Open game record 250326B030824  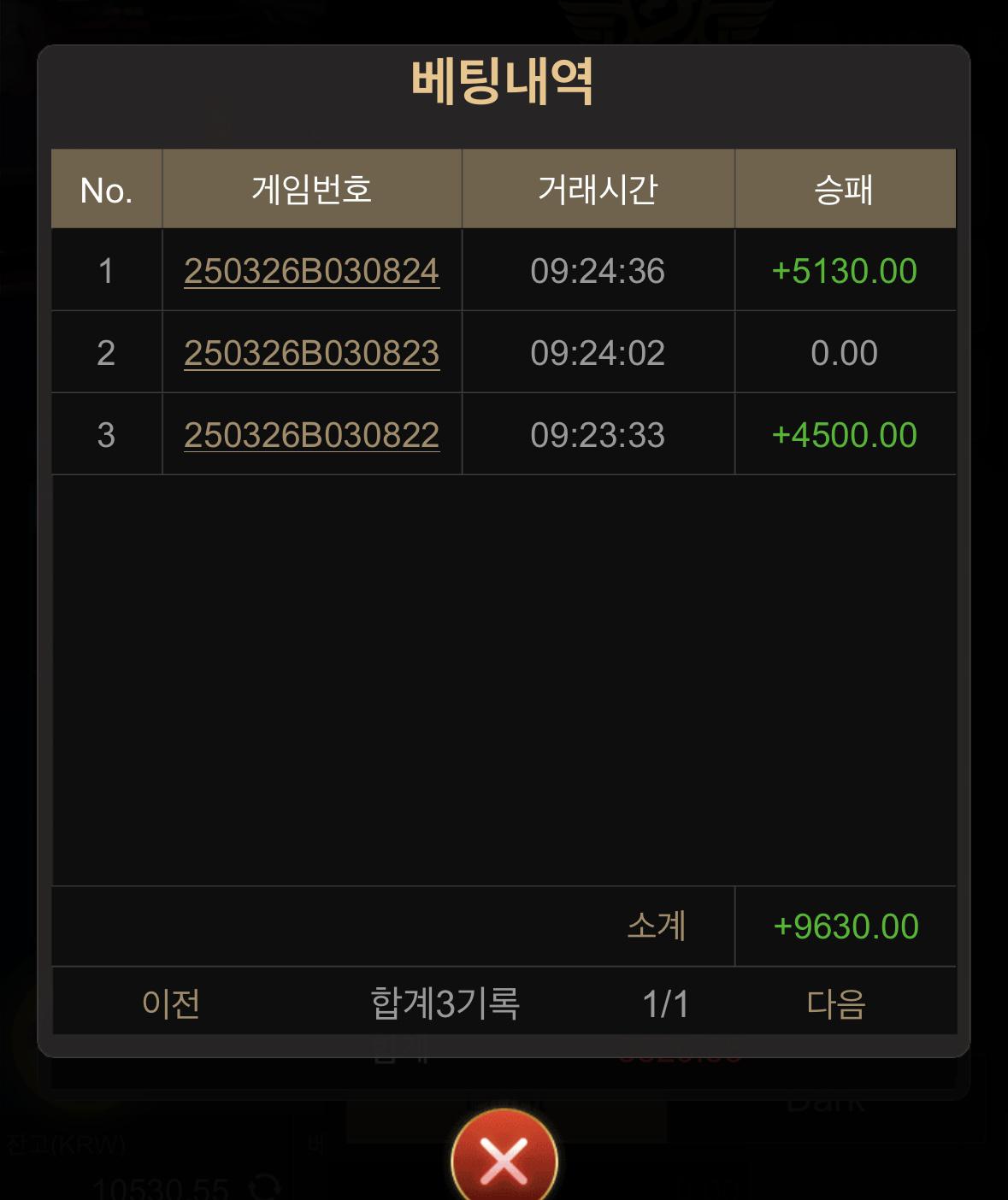pos(311,271)
